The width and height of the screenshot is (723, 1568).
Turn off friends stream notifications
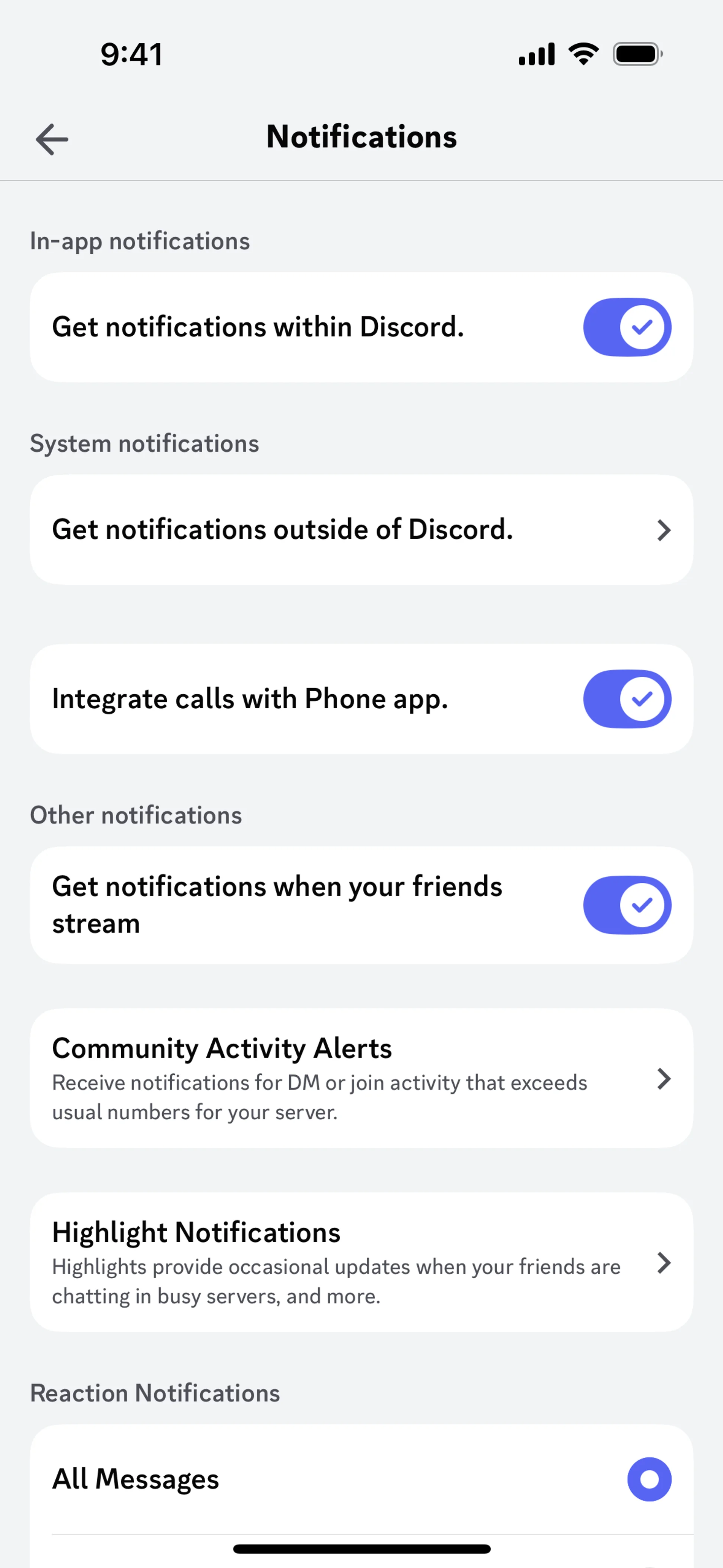[627, 905]
